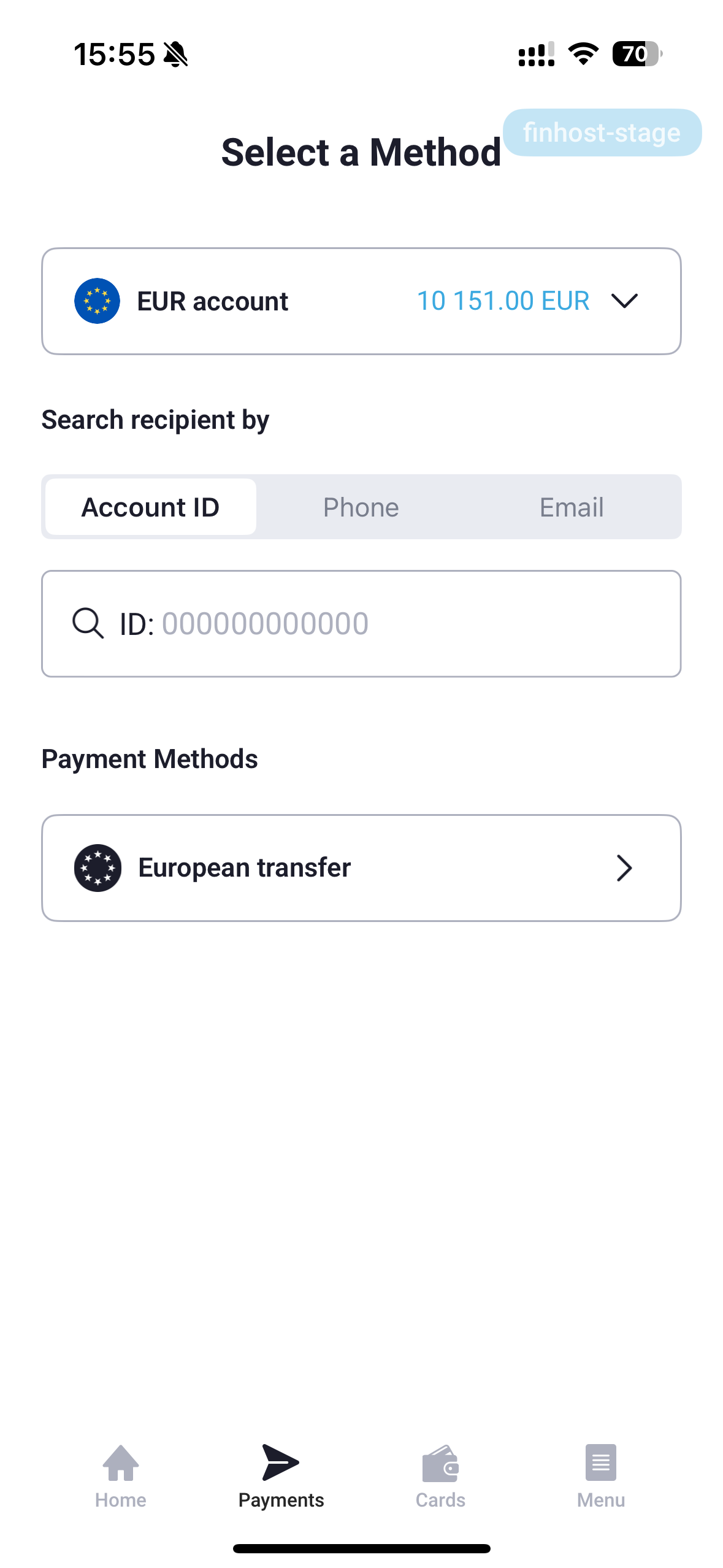Focus the recipient ID input field
Viewport: 723px width, 1568px height.
pos(361,623)
